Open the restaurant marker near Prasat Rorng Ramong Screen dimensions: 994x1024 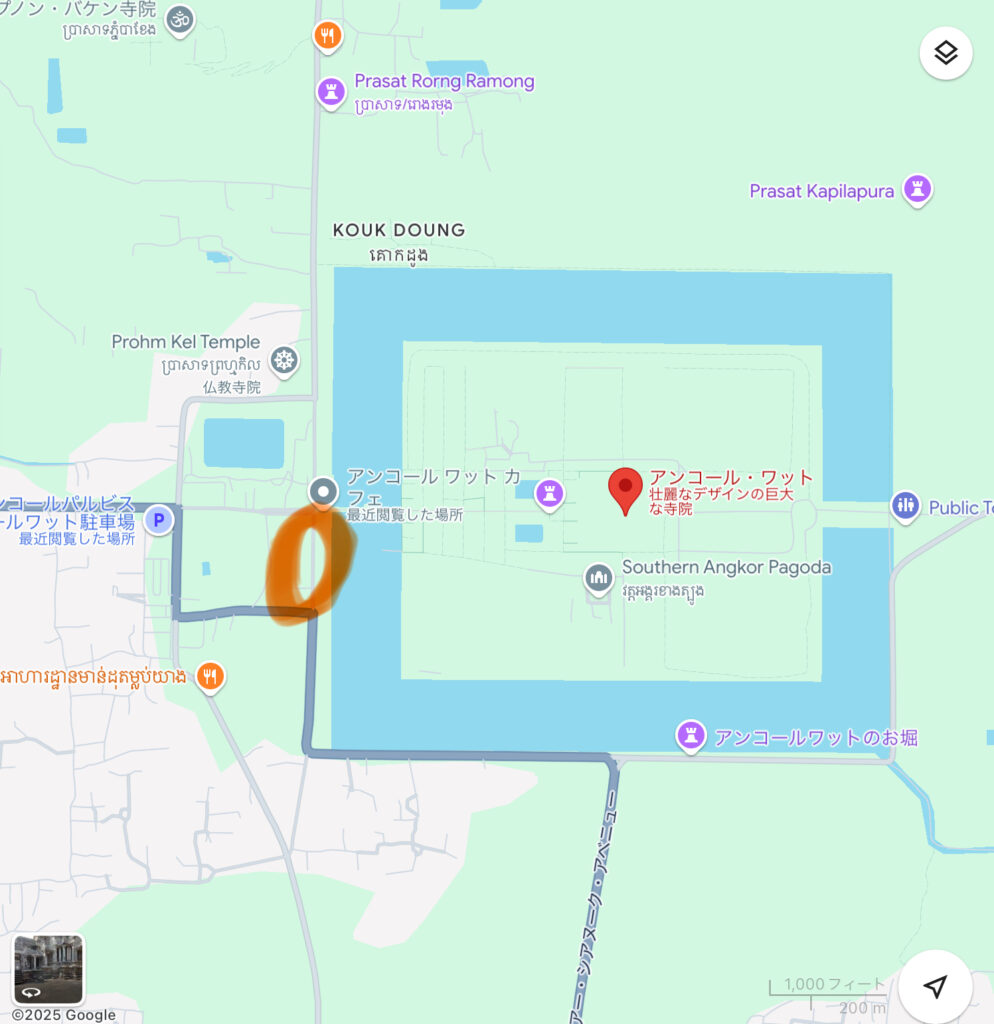pyautogui.click(x=327, y=37)
